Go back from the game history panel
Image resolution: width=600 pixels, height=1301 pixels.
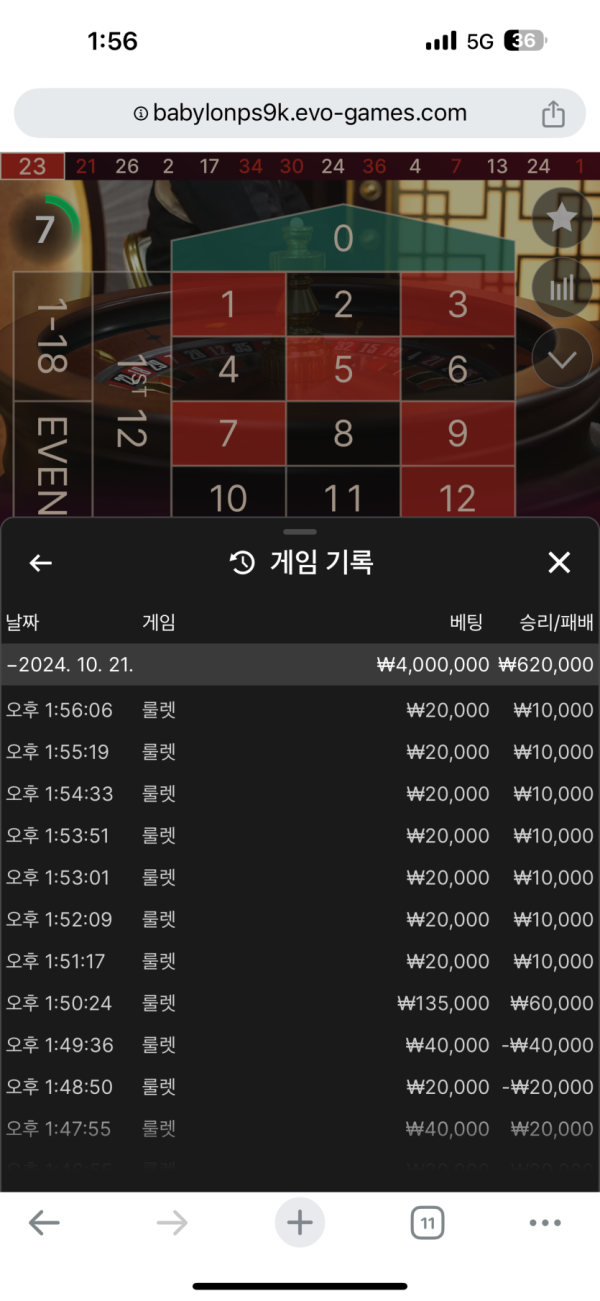[x=40, y=563]
